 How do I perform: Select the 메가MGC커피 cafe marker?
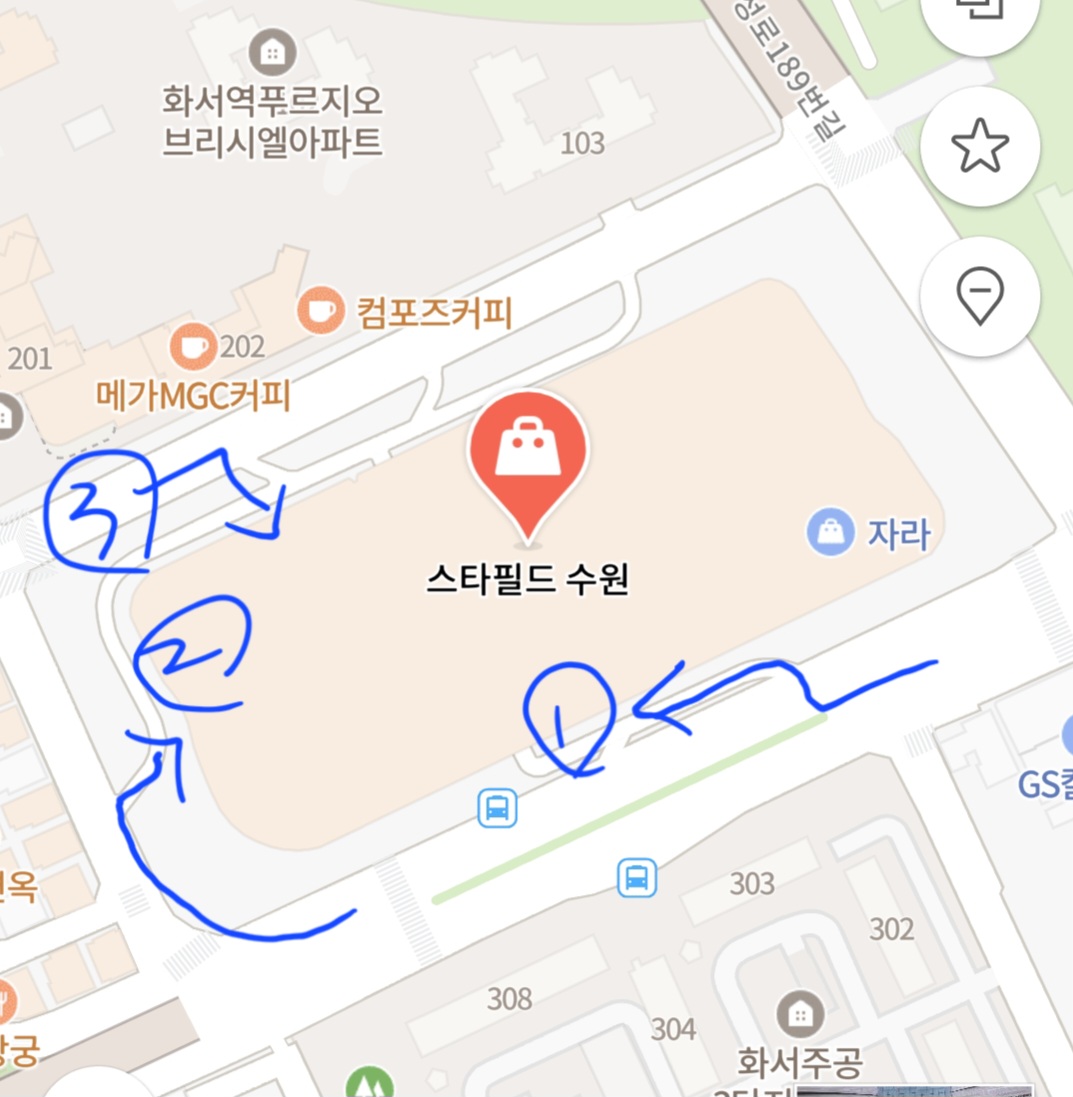194,346
